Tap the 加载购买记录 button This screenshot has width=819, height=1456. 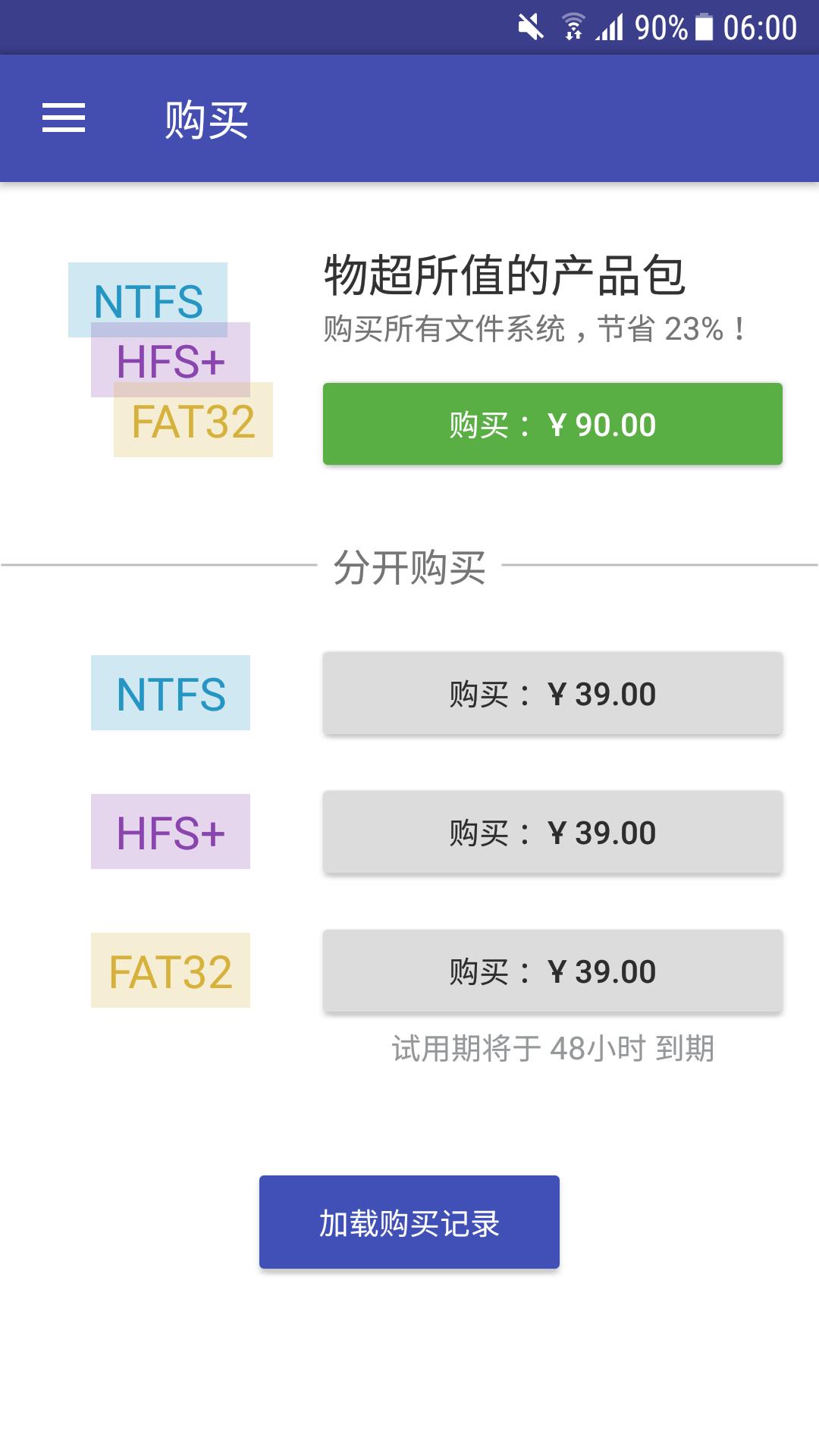409,1222
